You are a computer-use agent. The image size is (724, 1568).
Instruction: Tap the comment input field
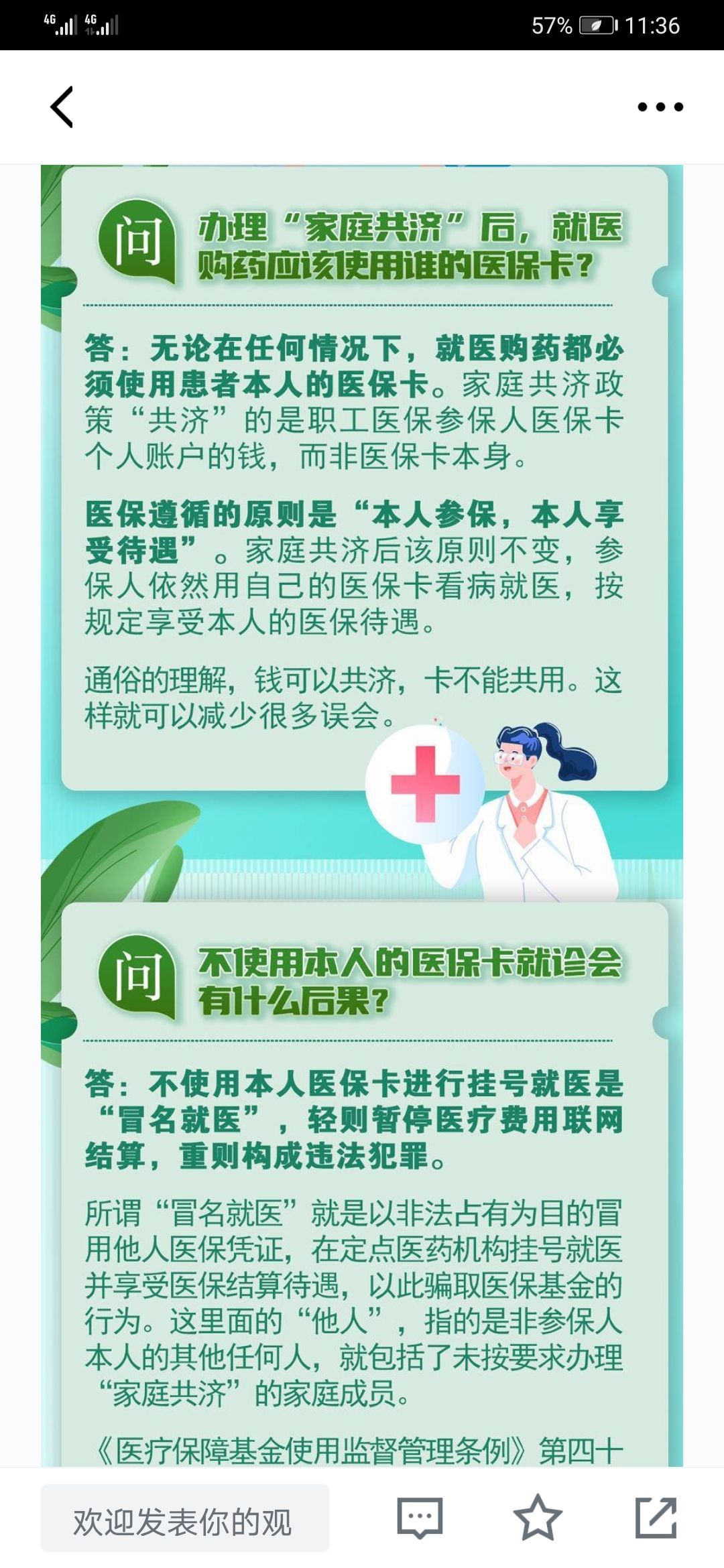tap(184, 1518)
